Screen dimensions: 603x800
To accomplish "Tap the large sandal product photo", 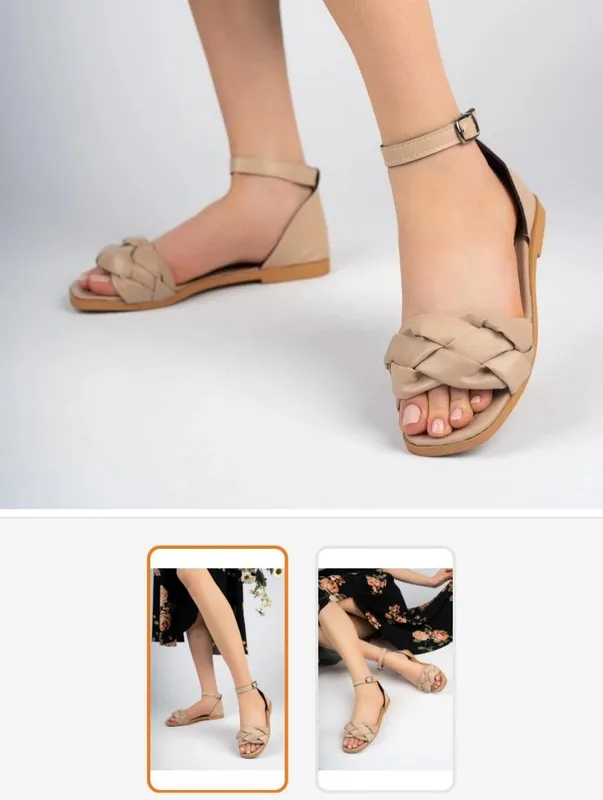I will 302,254.
